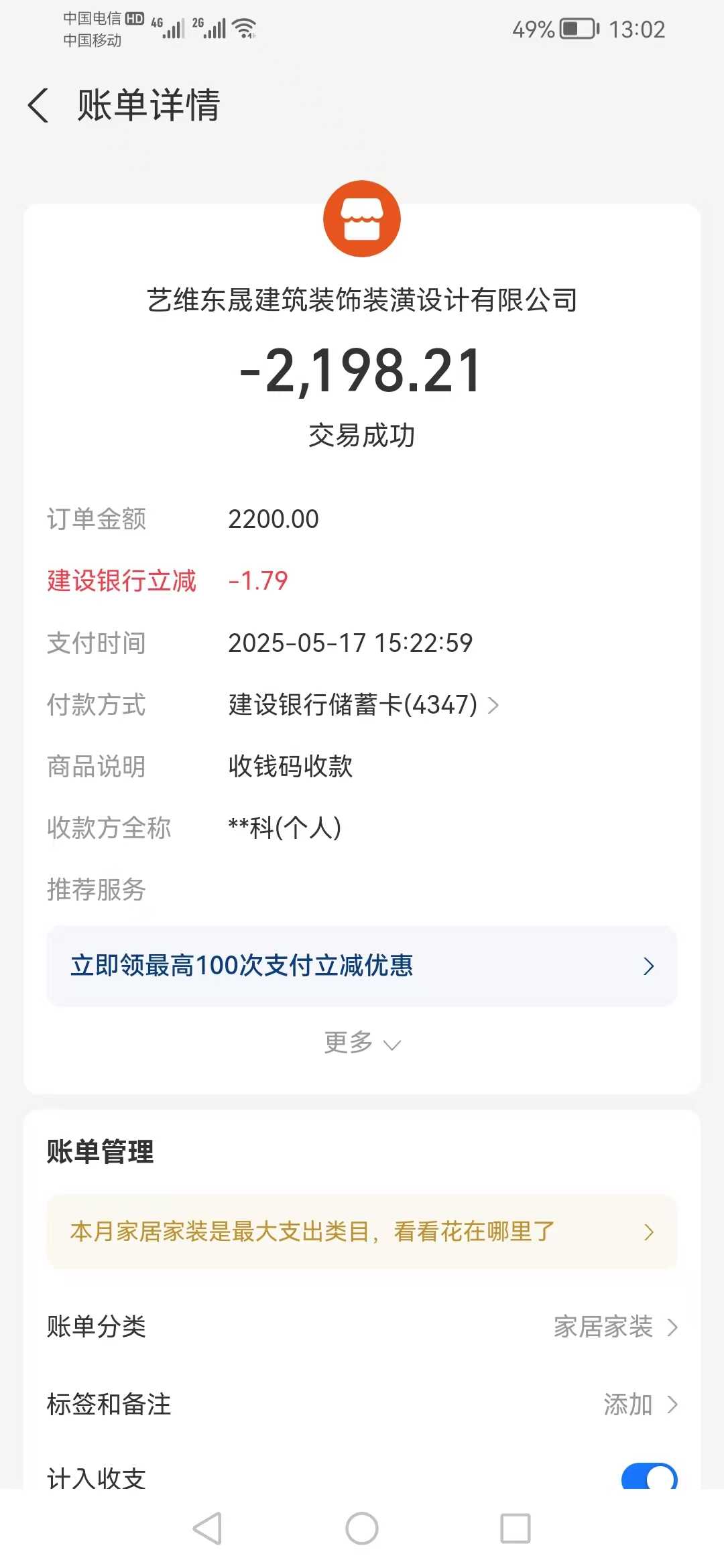The image size is (724, 1568).
Task: Open 立即领最高100次支付立减优惠 offer
Action: [362, 966]
